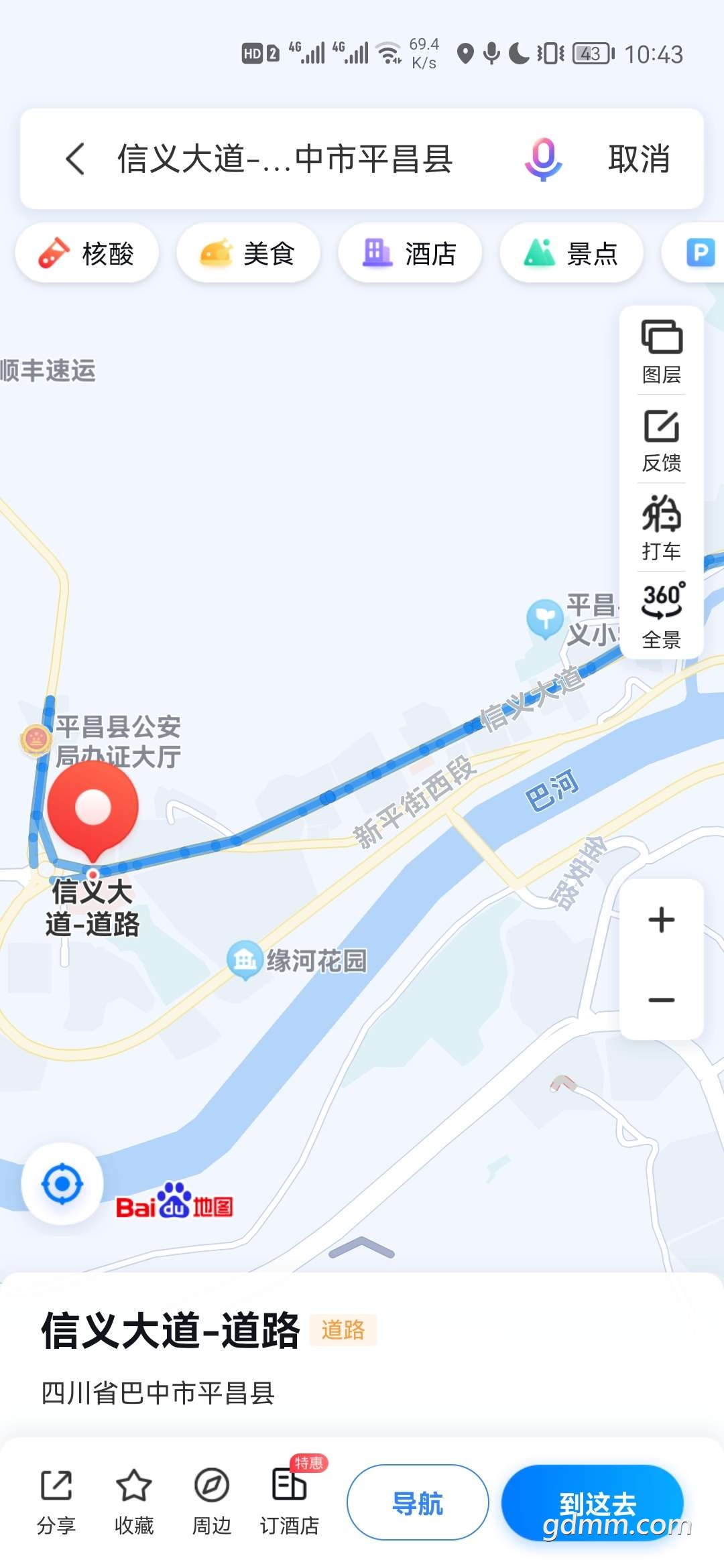Select the 核酸 chip
The image size is (724, 1568).
tap(87, 253)
